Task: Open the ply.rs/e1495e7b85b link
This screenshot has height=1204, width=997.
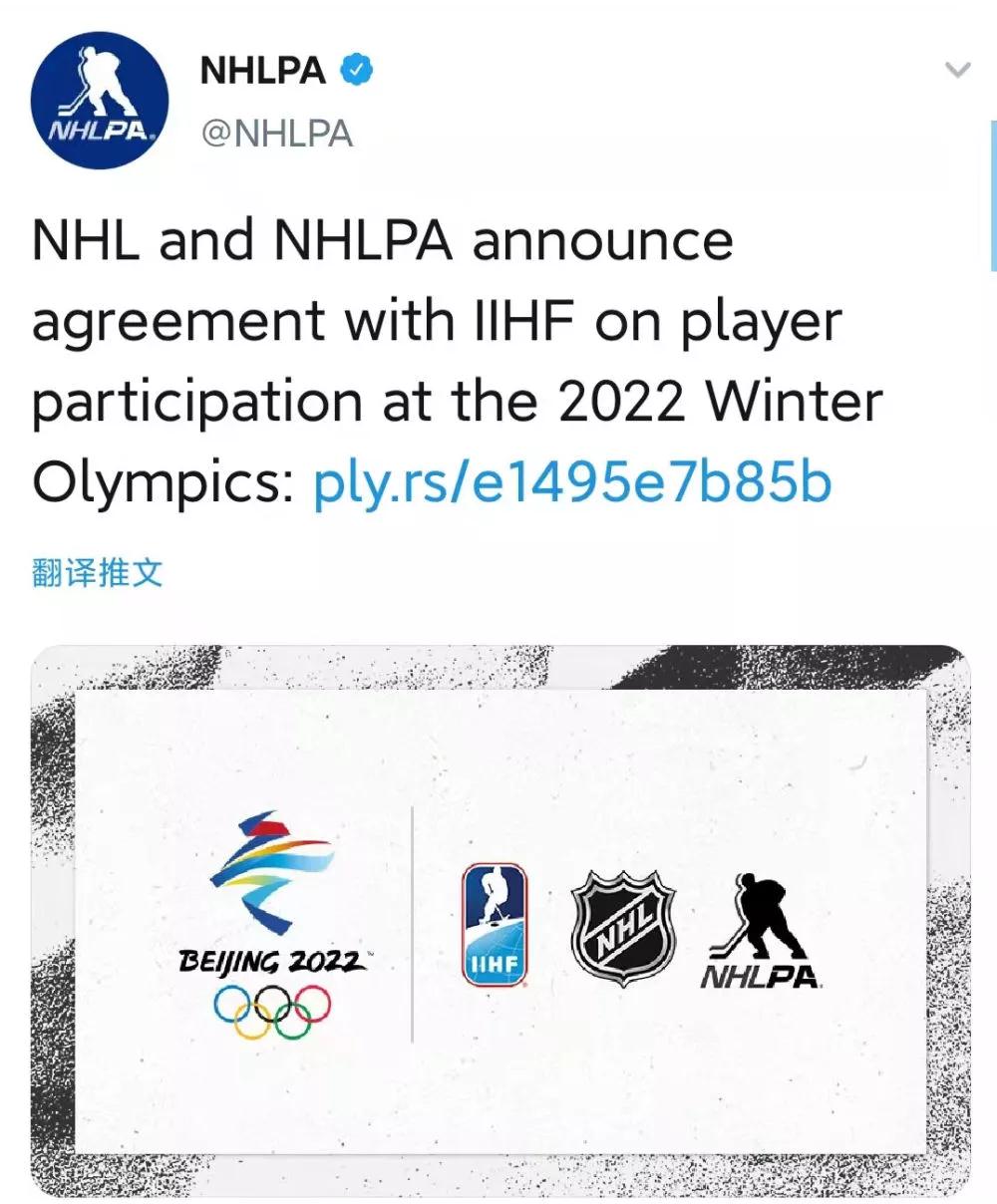Action: click(x=571, y=484)
